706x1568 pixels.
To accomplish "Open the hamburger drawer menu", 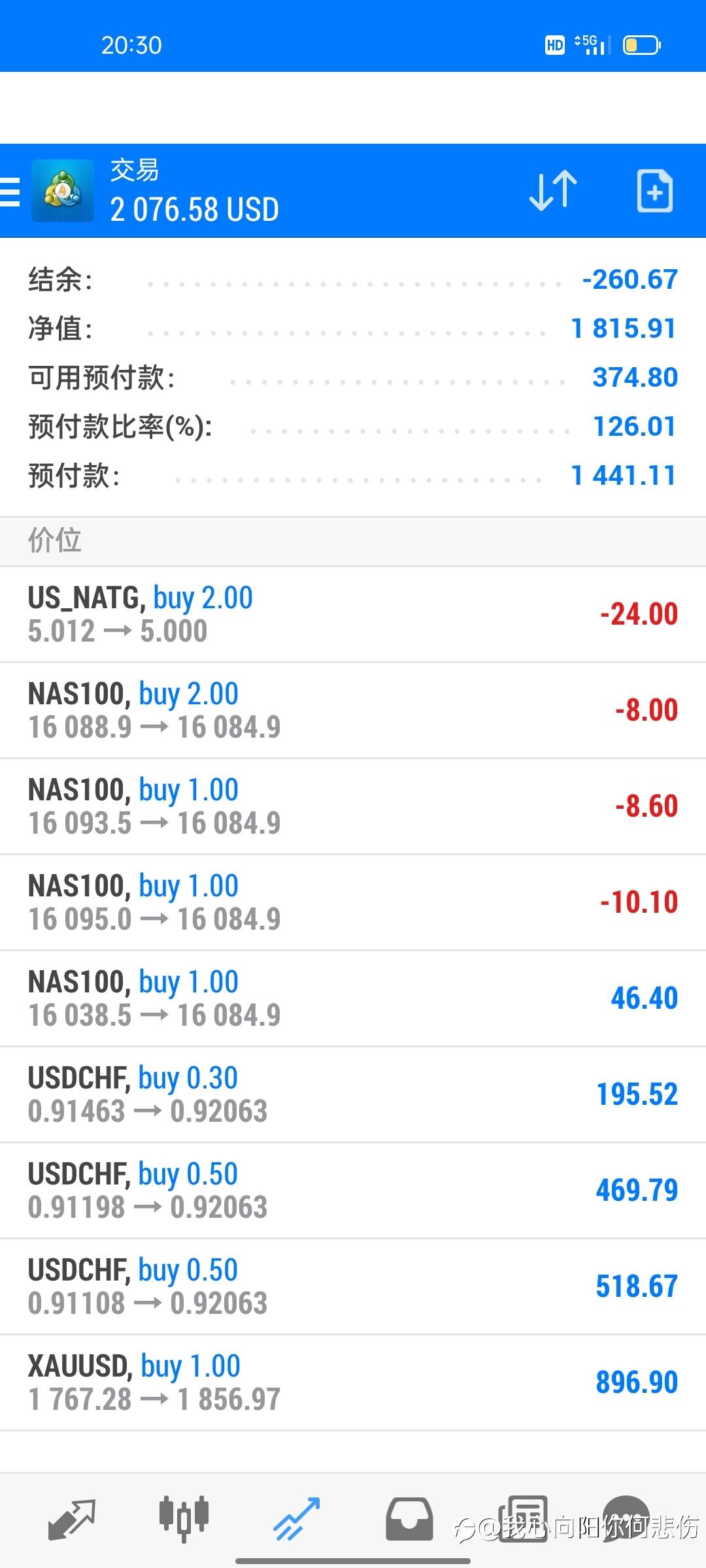I will pyautogui.click(x=10, y=191).
